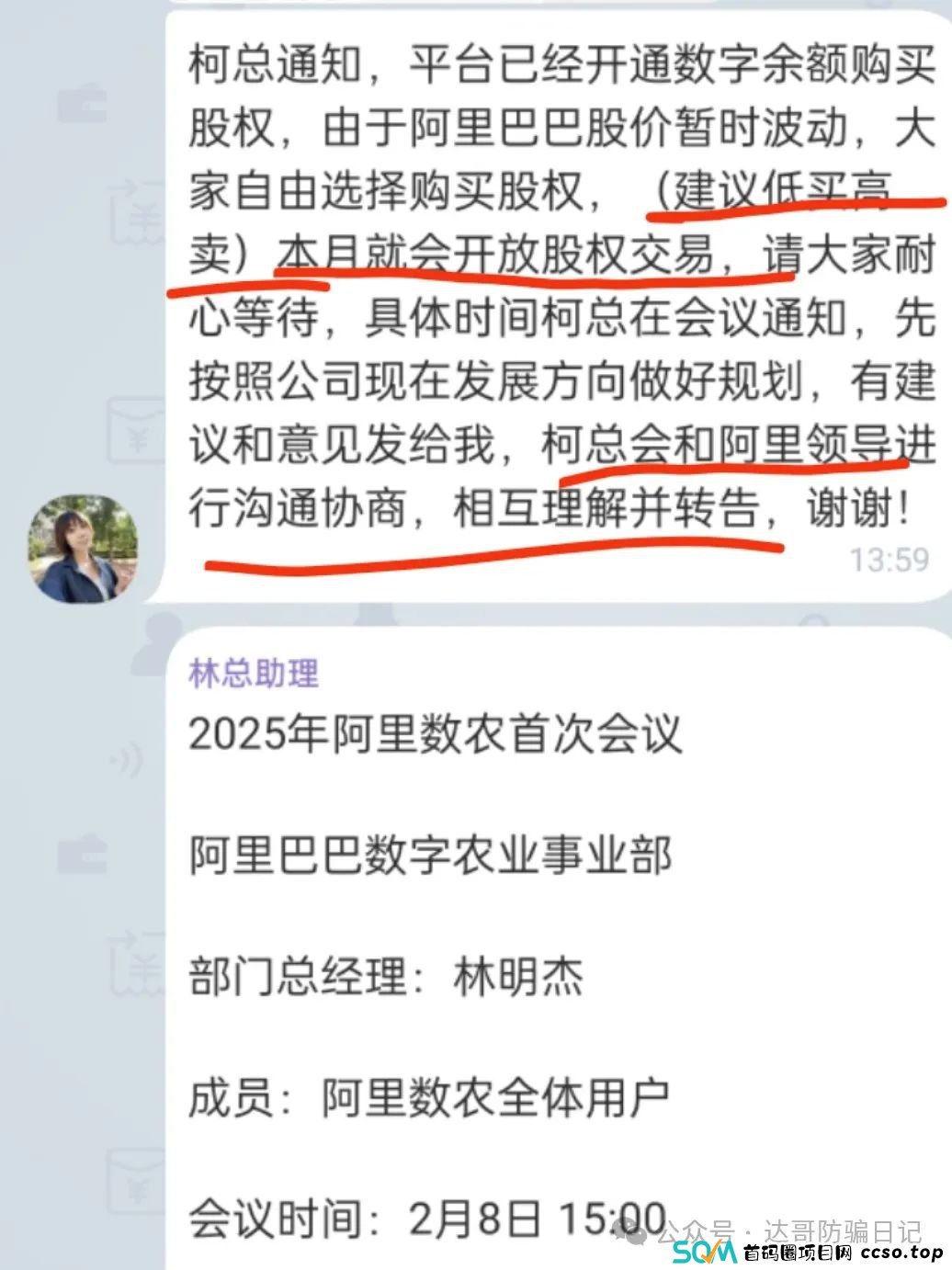Open the 林总助理 sender name

click(x=254, y=674)
